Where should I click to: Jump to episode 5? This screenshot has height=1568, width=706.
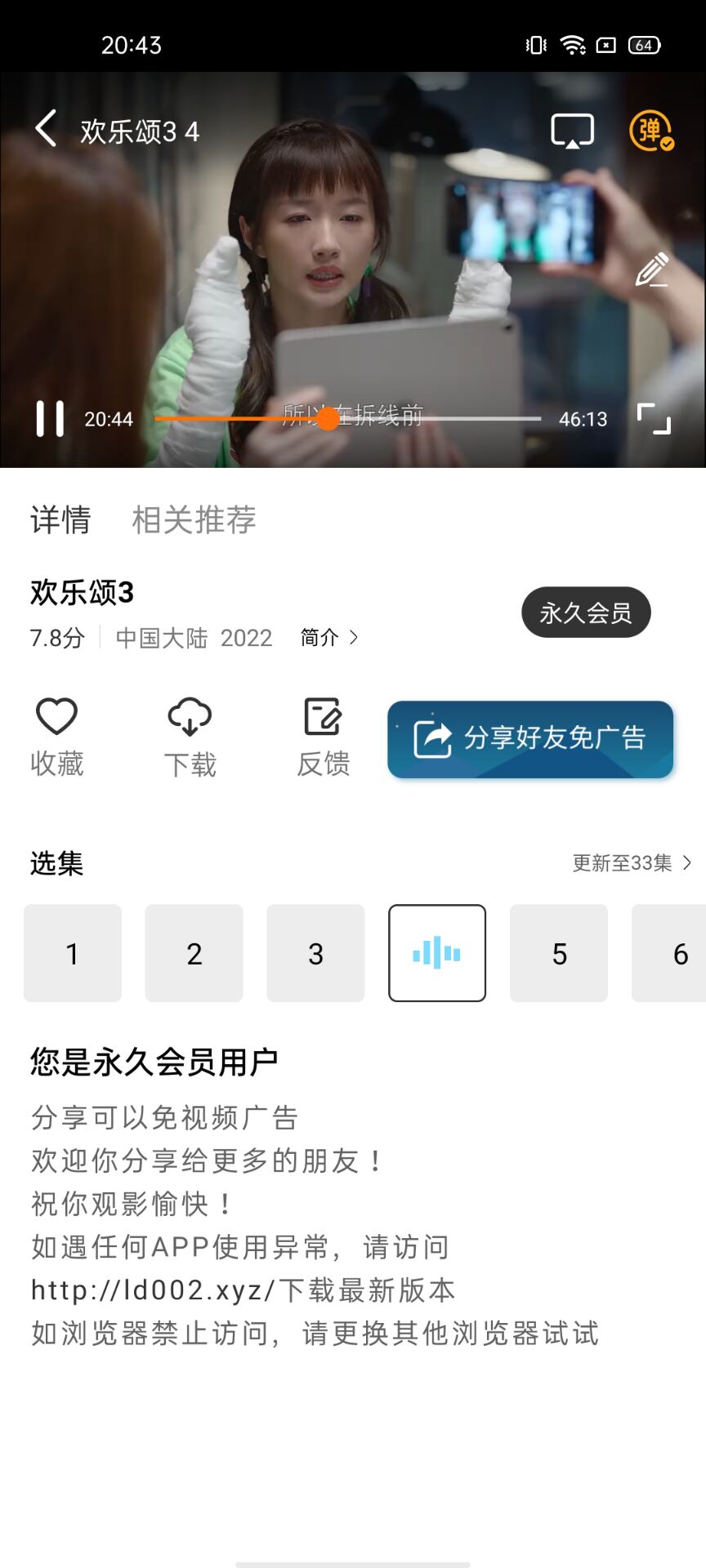pos(559,953)
